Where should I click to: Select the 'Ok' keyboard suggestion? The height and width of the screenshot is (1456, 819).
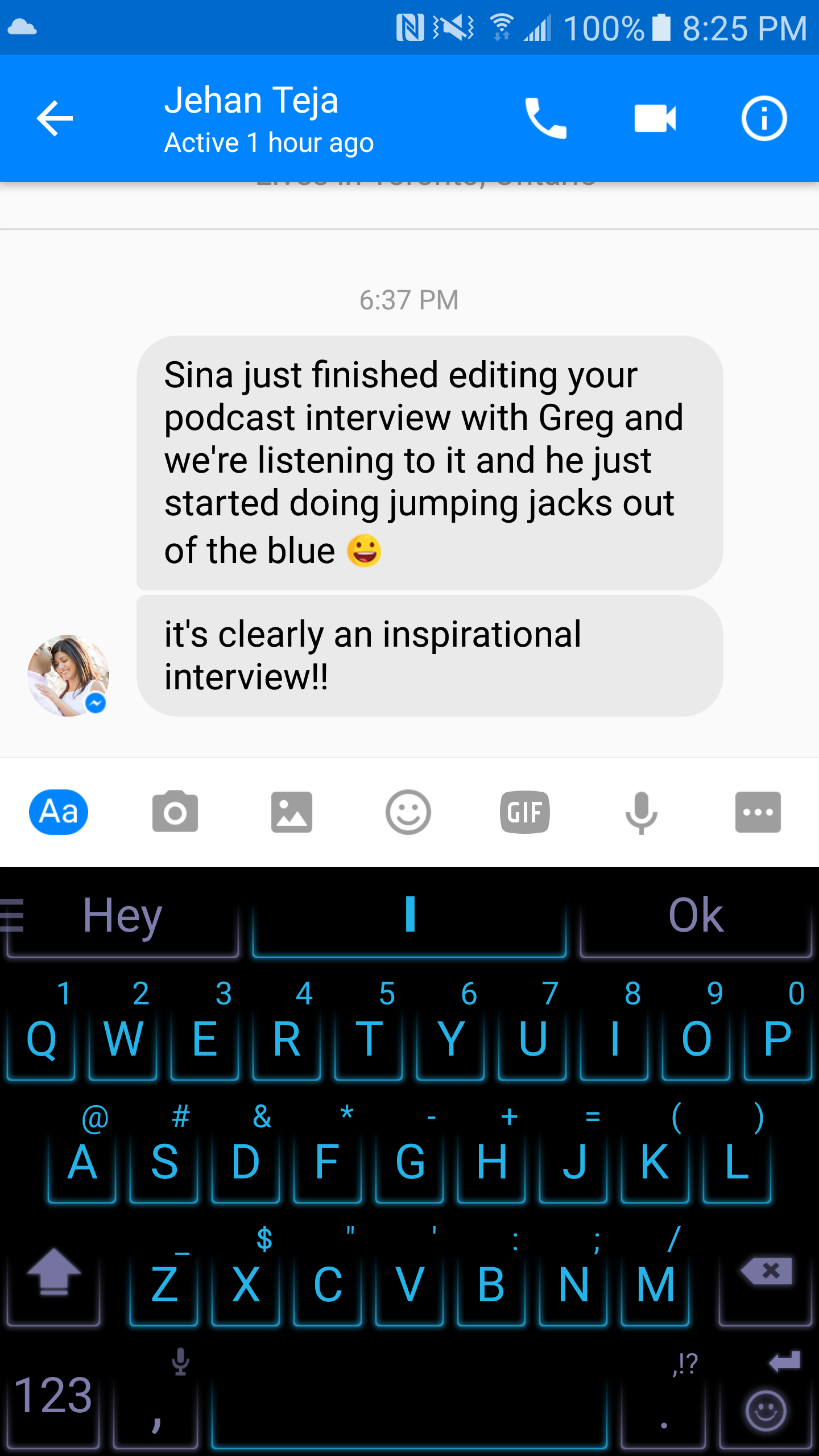tap(696, 916)
